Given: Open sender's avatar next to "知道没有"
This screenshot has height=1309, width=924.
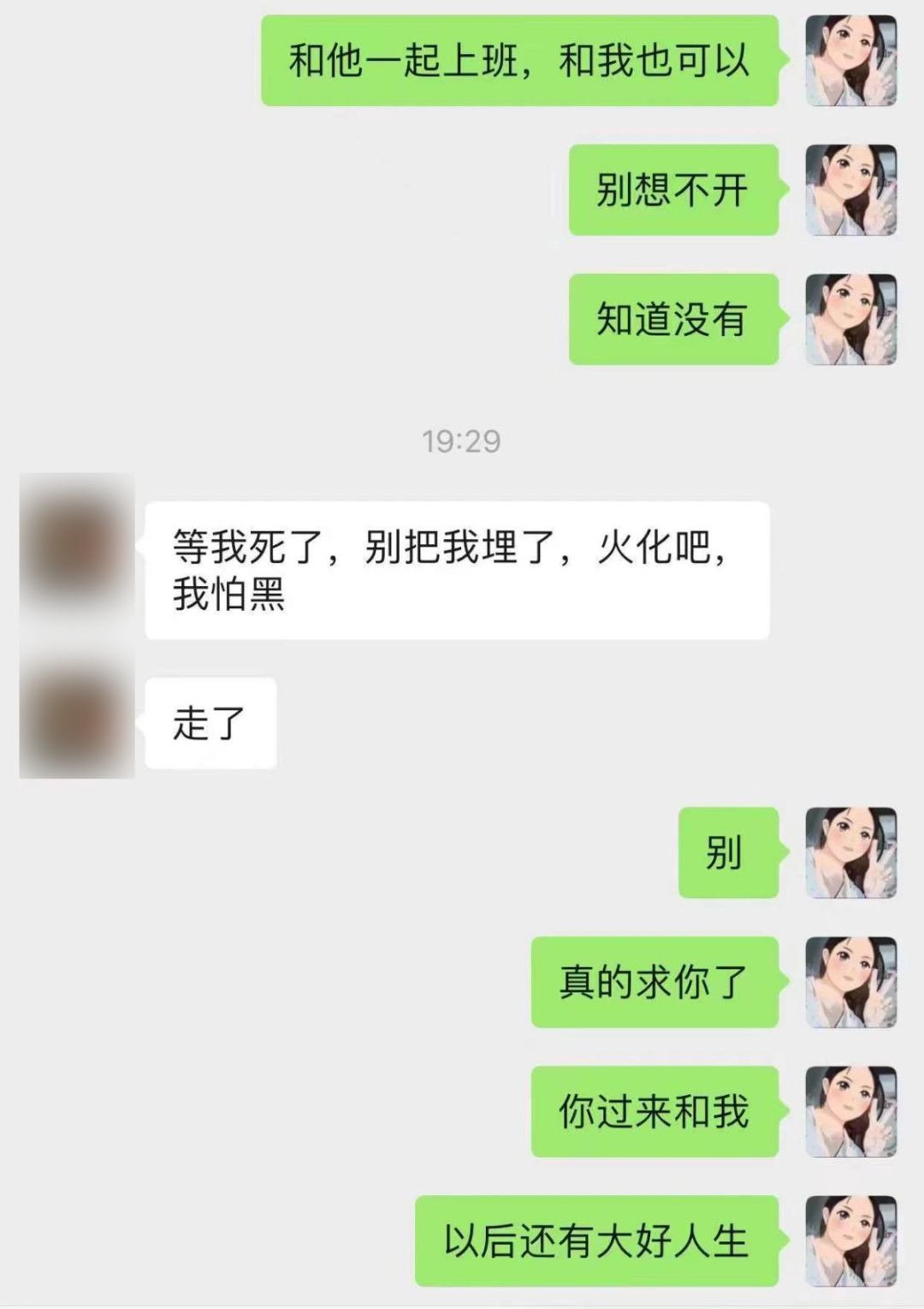Looking at the screenshot, I should point(851,319).
